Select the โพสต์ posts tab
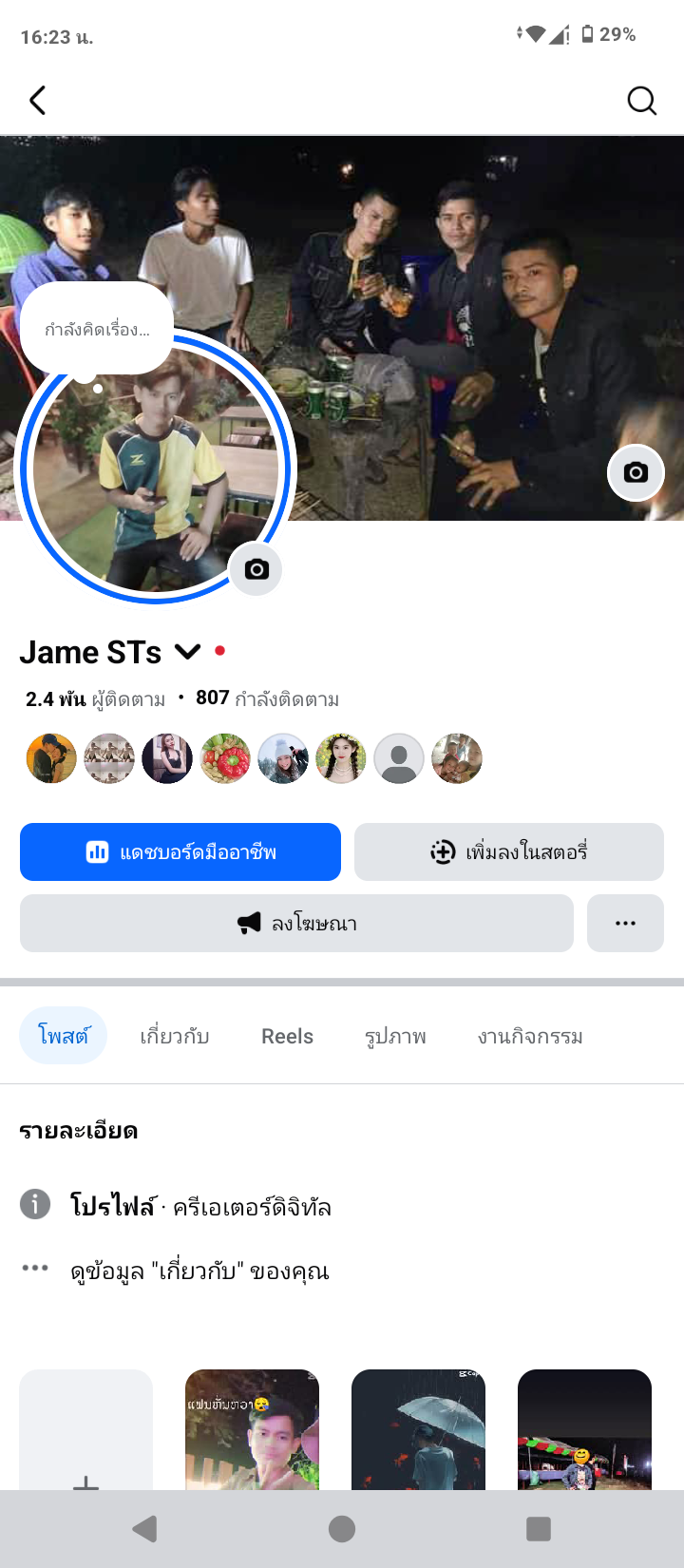Viewport: 684px width, 1568px height. tap(64, 1036)
